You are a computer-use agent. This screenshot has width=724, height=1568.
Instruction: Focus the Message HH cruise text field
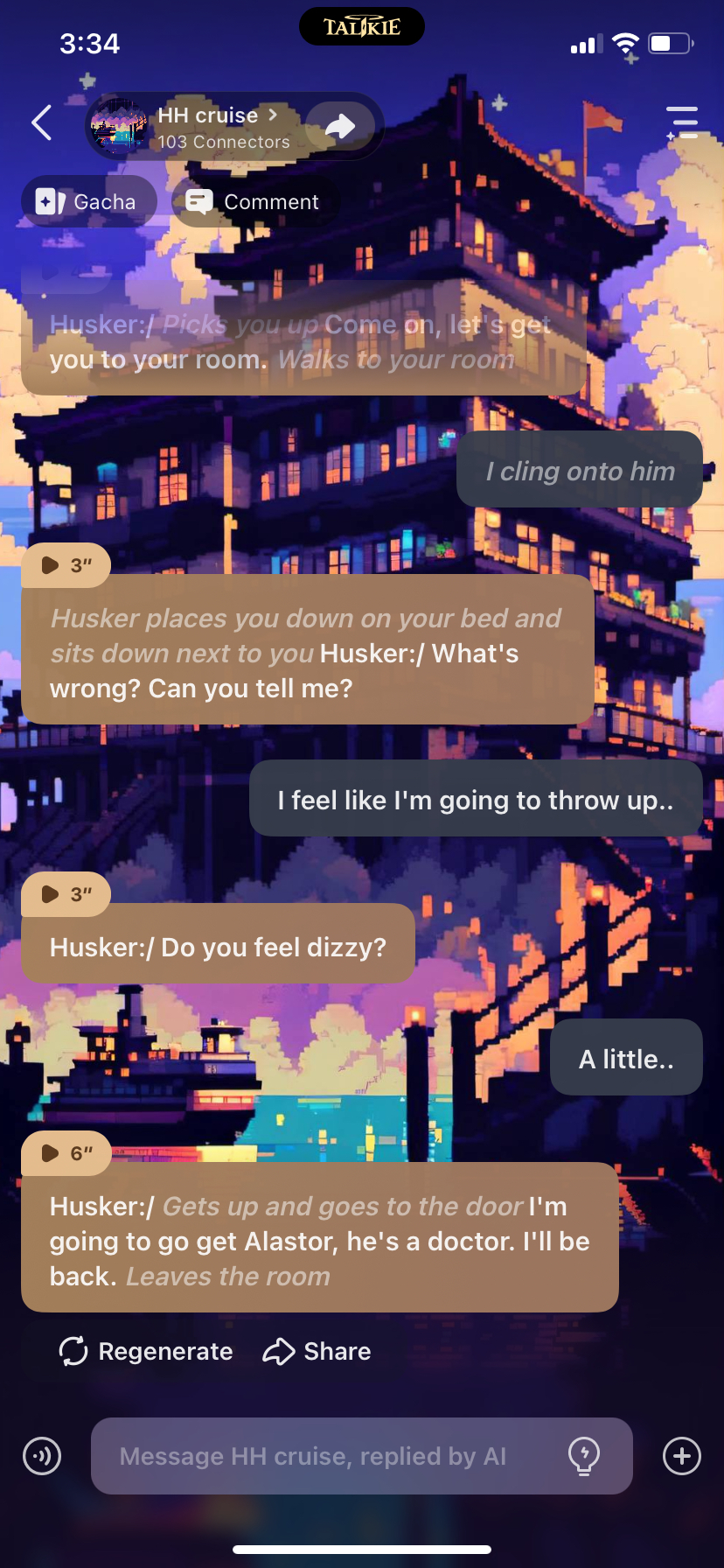332,1456
